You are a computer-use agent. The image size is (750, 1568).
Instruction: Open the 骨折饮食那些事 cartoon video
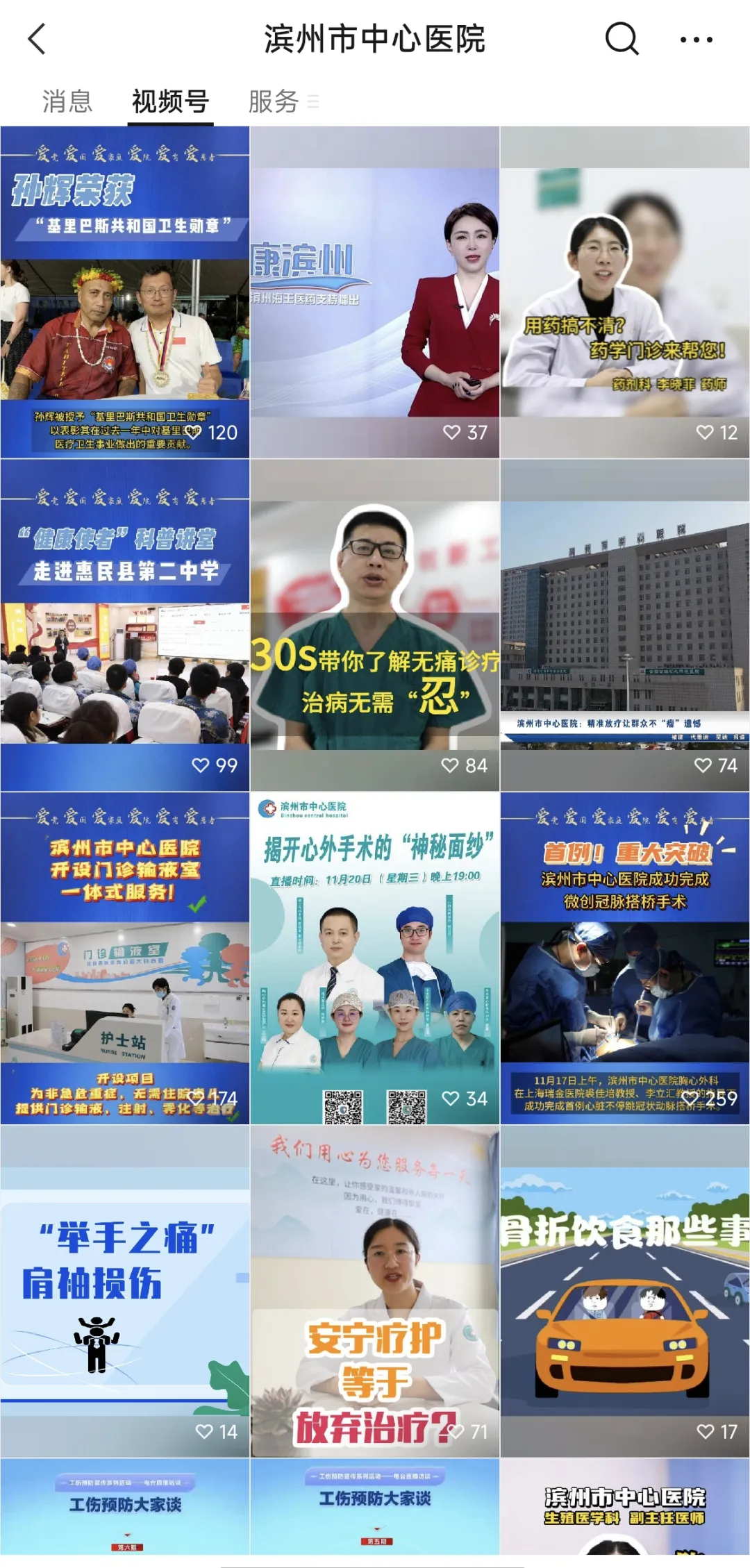click(x=625, y=1292)
